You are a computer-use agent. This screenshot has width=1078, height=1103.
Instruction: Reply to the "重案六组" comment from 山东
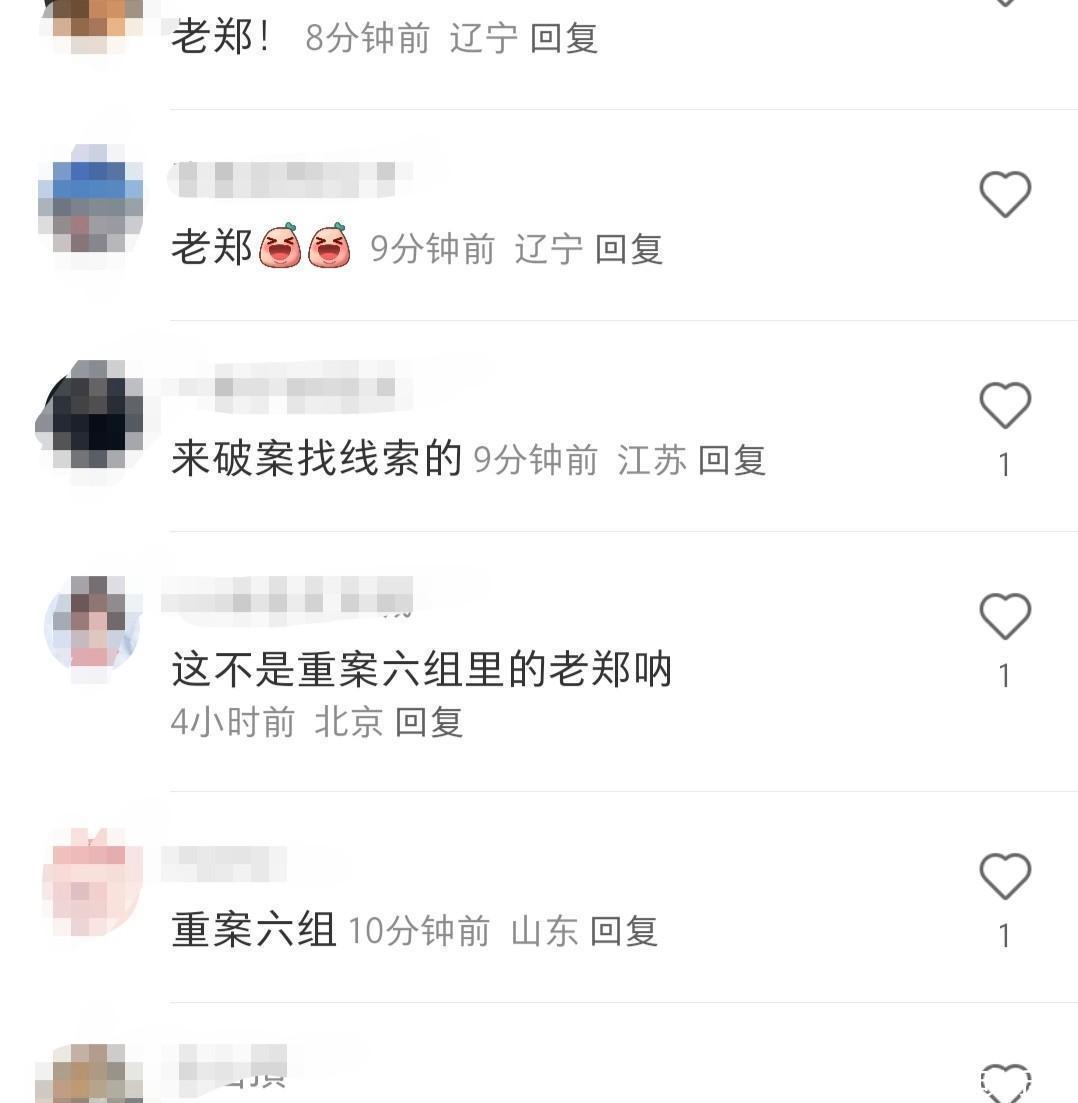[623, 931]
